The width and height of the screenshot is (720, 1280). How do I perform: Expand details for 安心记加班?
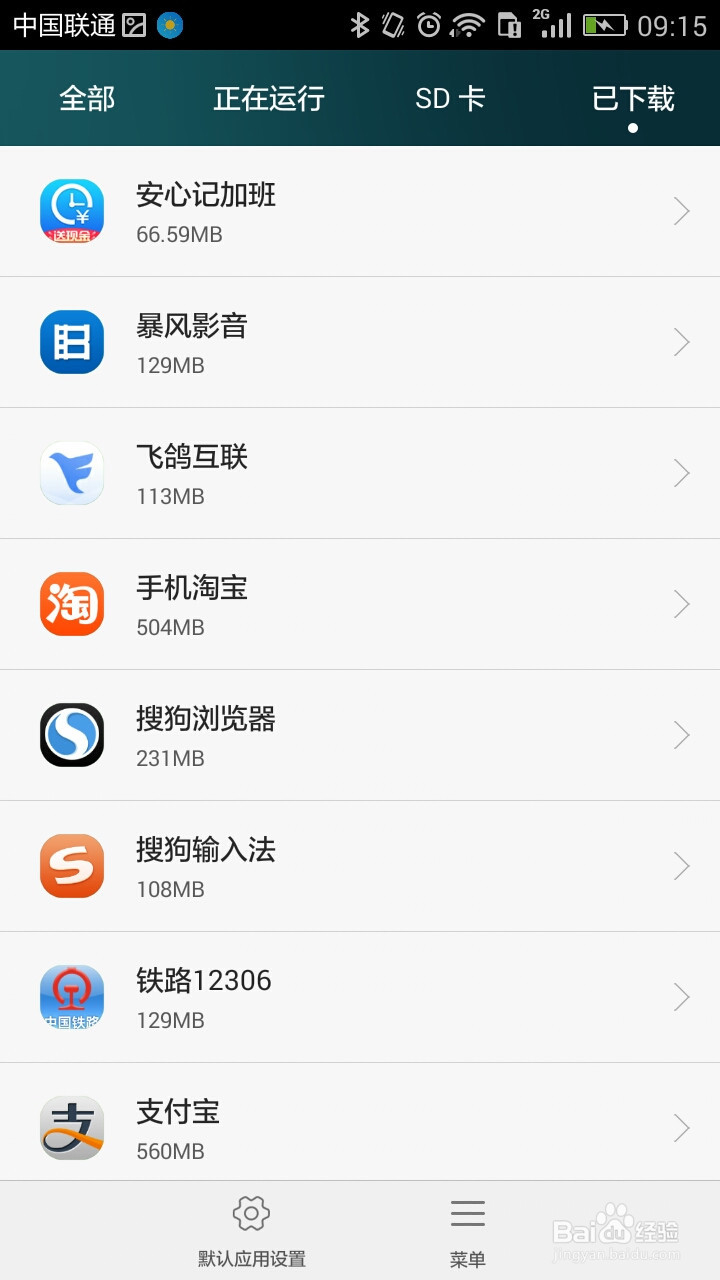681,211
